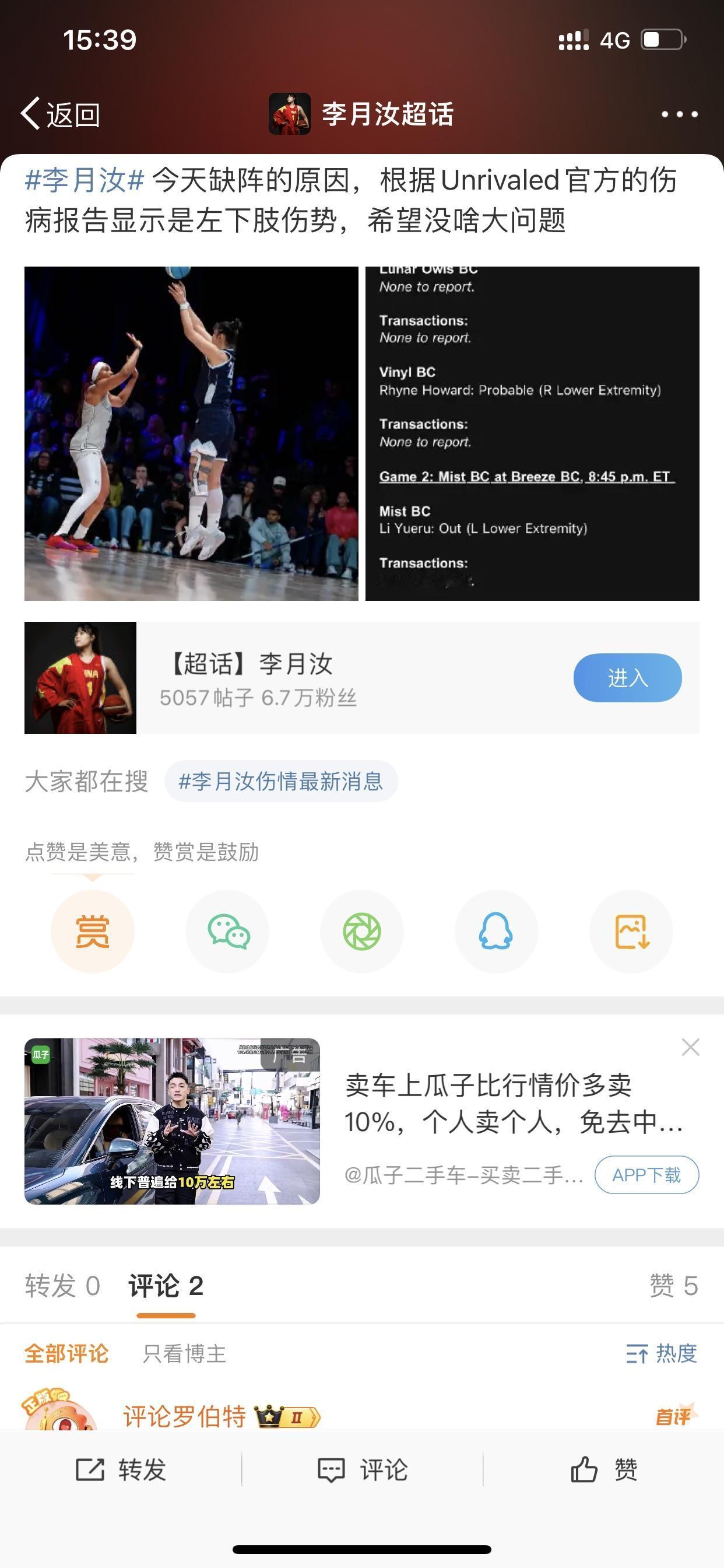Viewport: 724px width, 1568px height.
Task: Tap the 进入 button for the super topic
Action: click(x=627, y=677)
